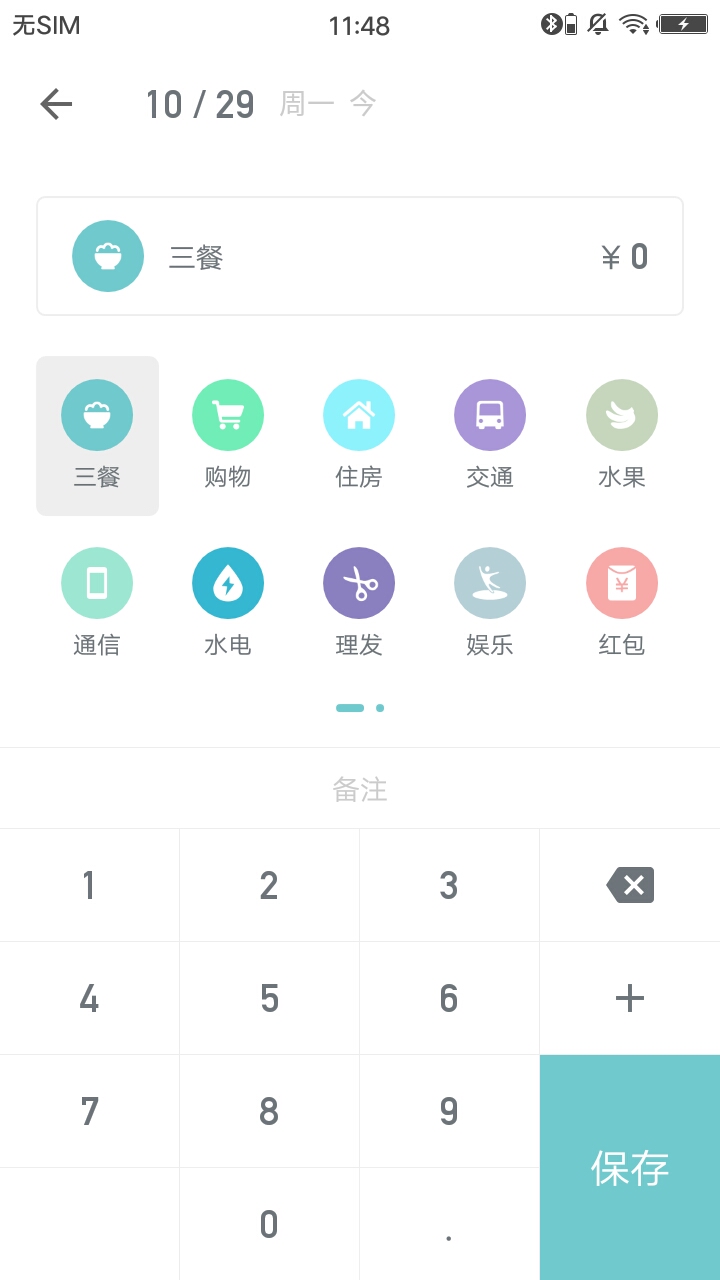Tap the ¥0 amount display
The width and height of the screenshot is (720, 1280).
[622, 256]
